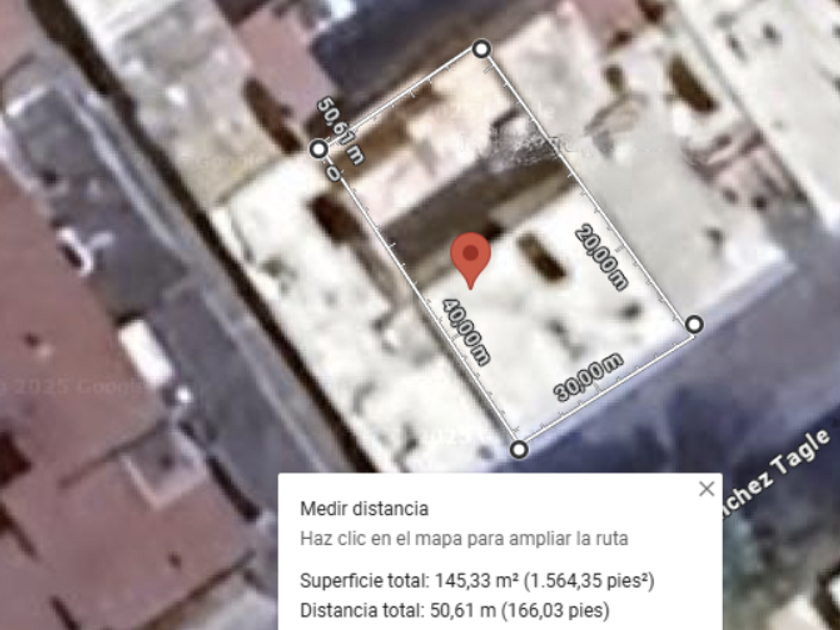Select the bottom measurement point of the polygon
Viewport: 840px width, 630px height.
click(519, 449)
